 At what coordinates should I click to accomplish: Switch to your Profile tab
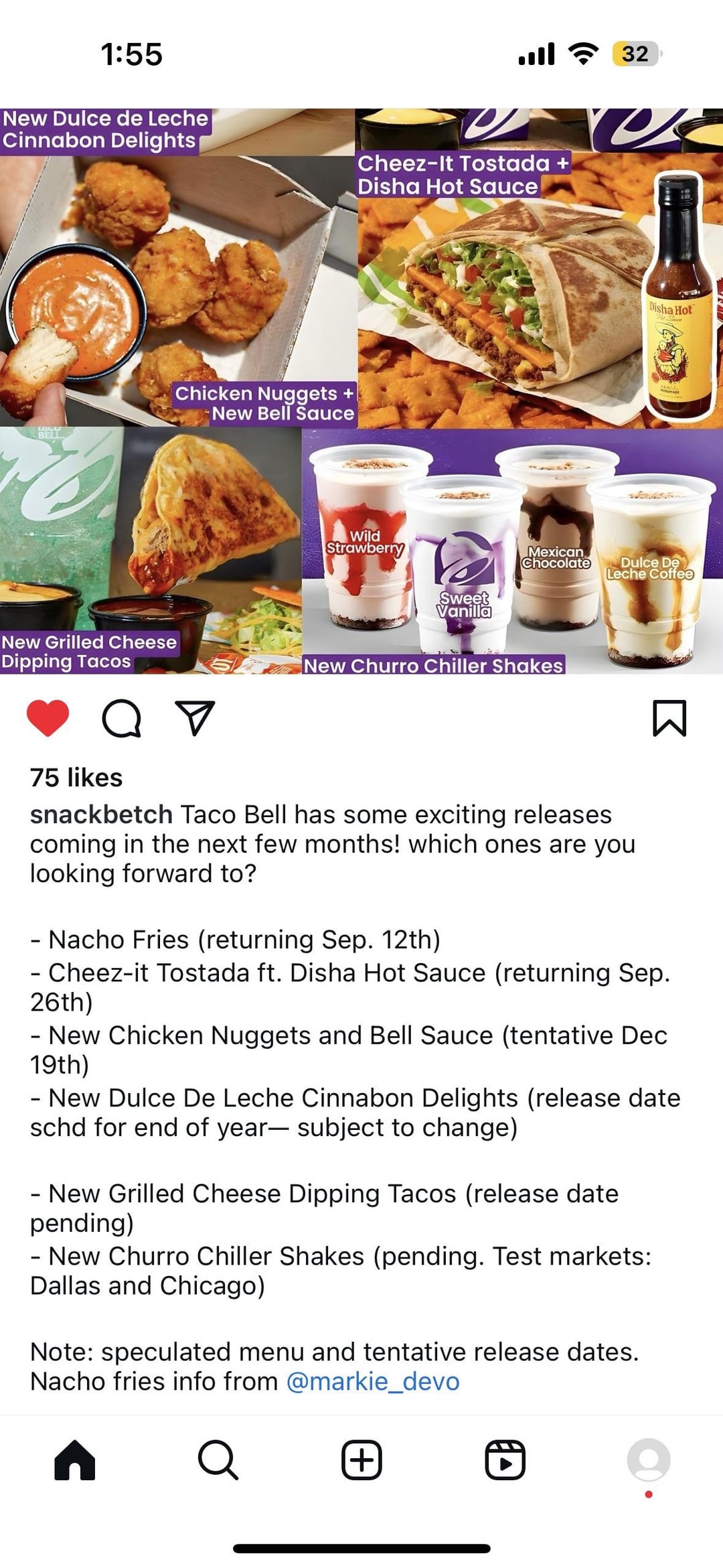648,1459
